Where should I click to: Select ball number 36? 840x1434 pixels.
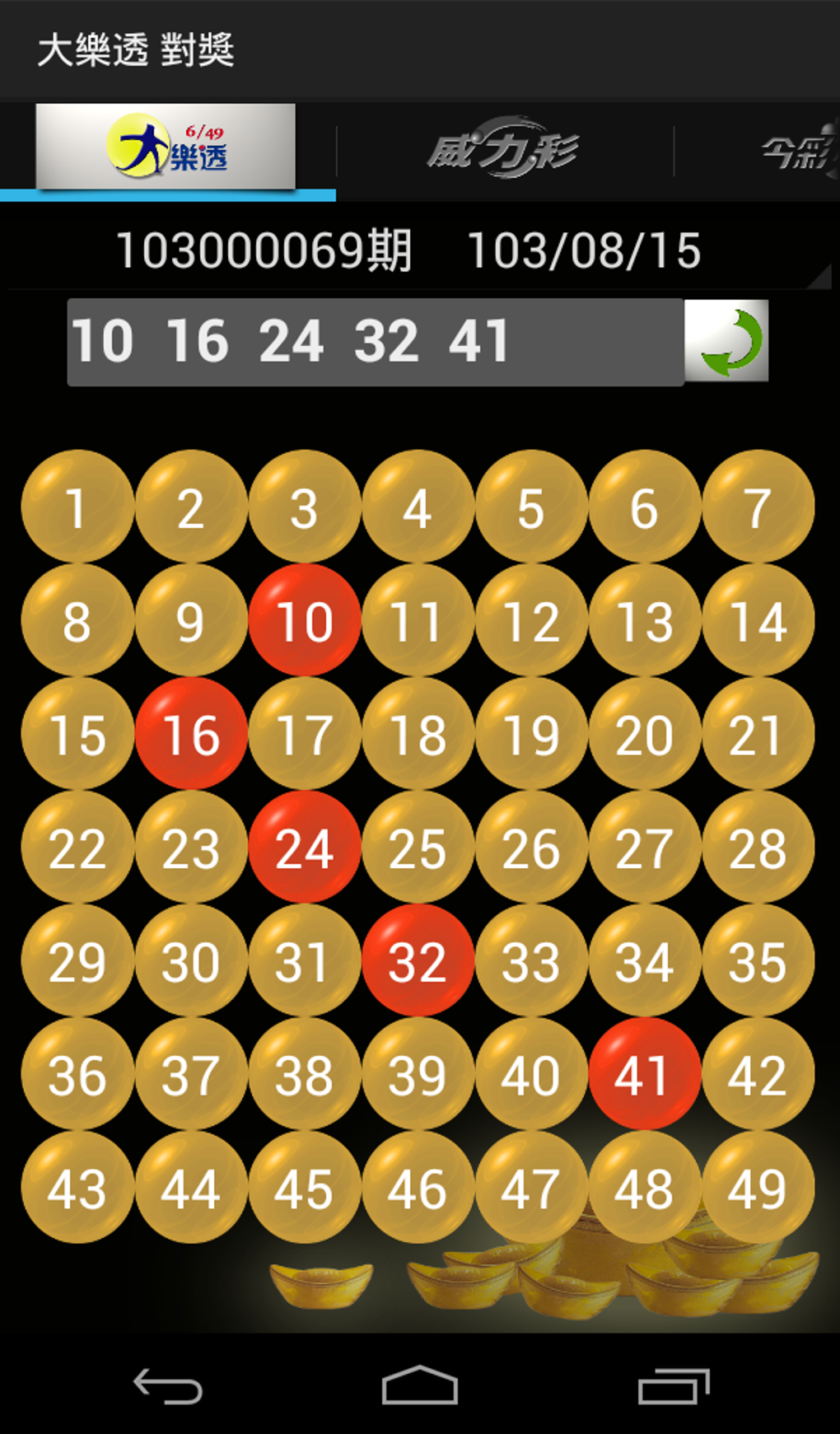click(77, 1074)
